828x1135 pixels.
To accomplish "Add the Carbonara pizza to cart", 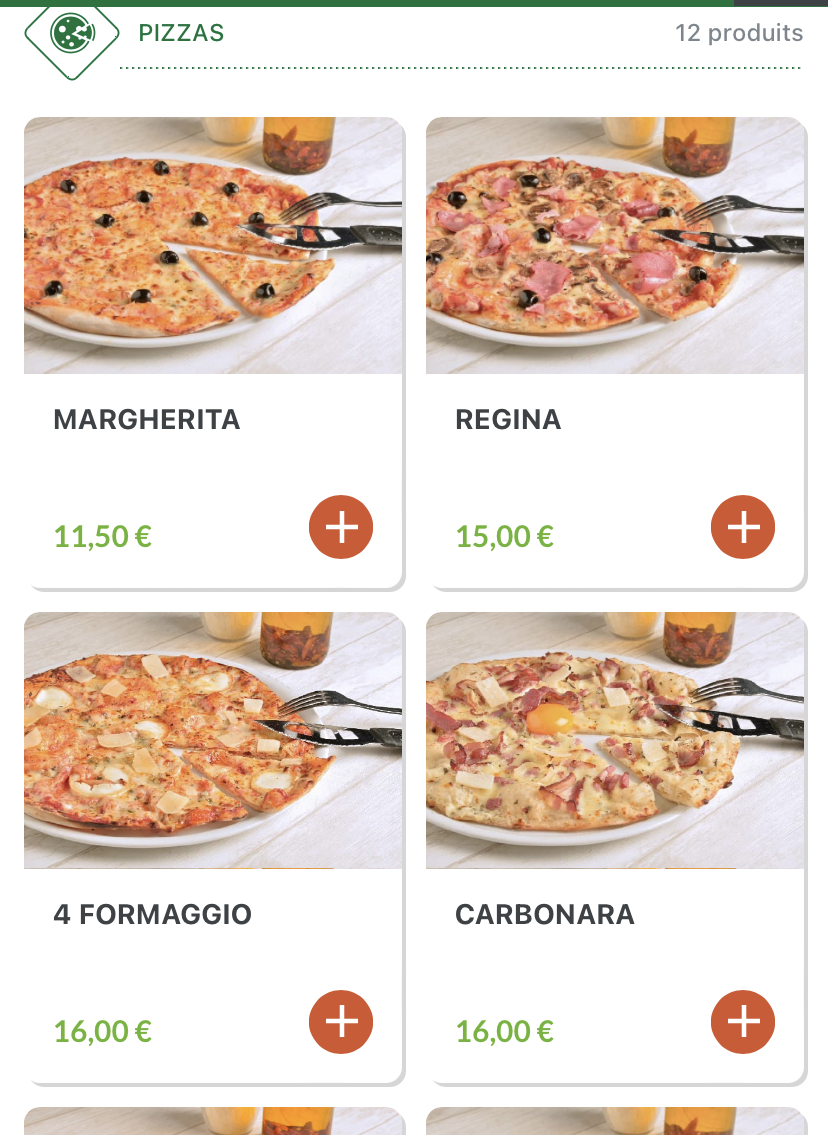I will tap(743, 1022).
